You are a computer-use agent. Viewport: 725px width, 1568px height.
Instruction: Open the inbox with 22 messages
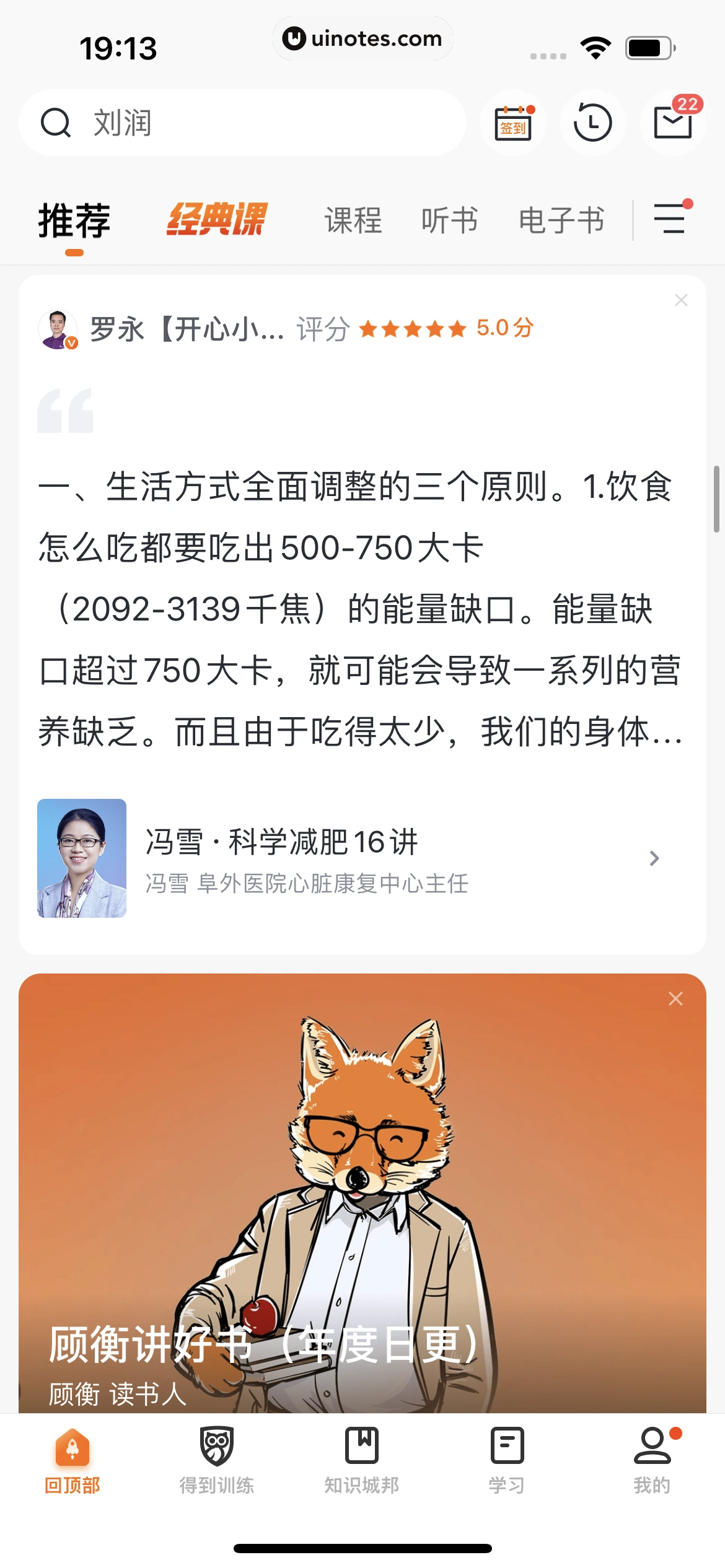673,123
